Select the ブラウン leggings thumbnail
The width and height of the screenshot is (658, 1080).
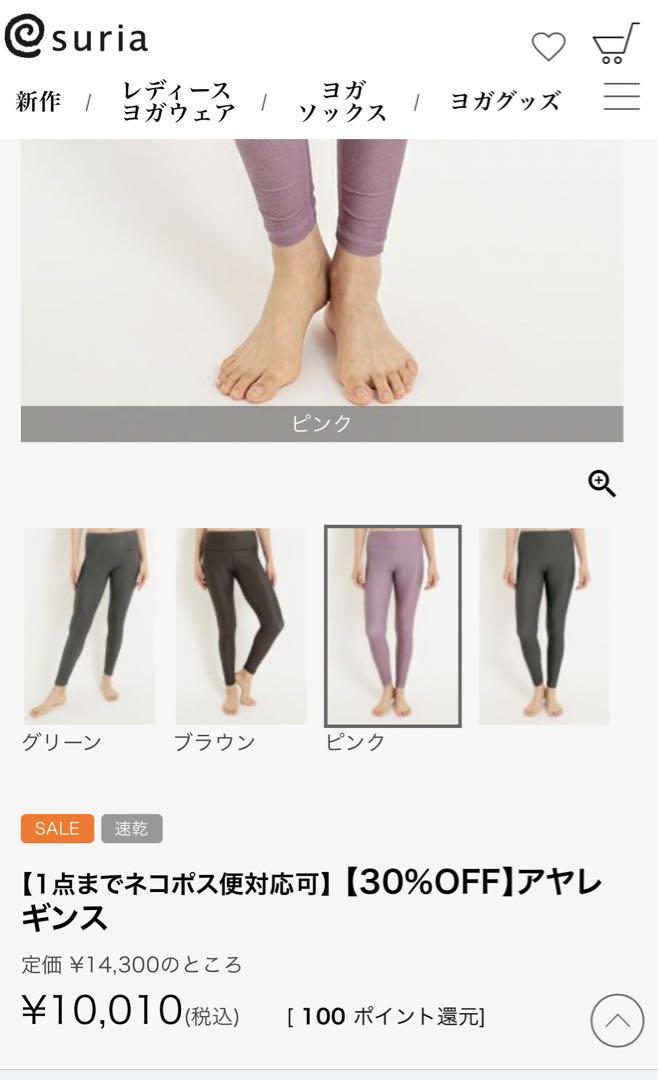(241, 625)
